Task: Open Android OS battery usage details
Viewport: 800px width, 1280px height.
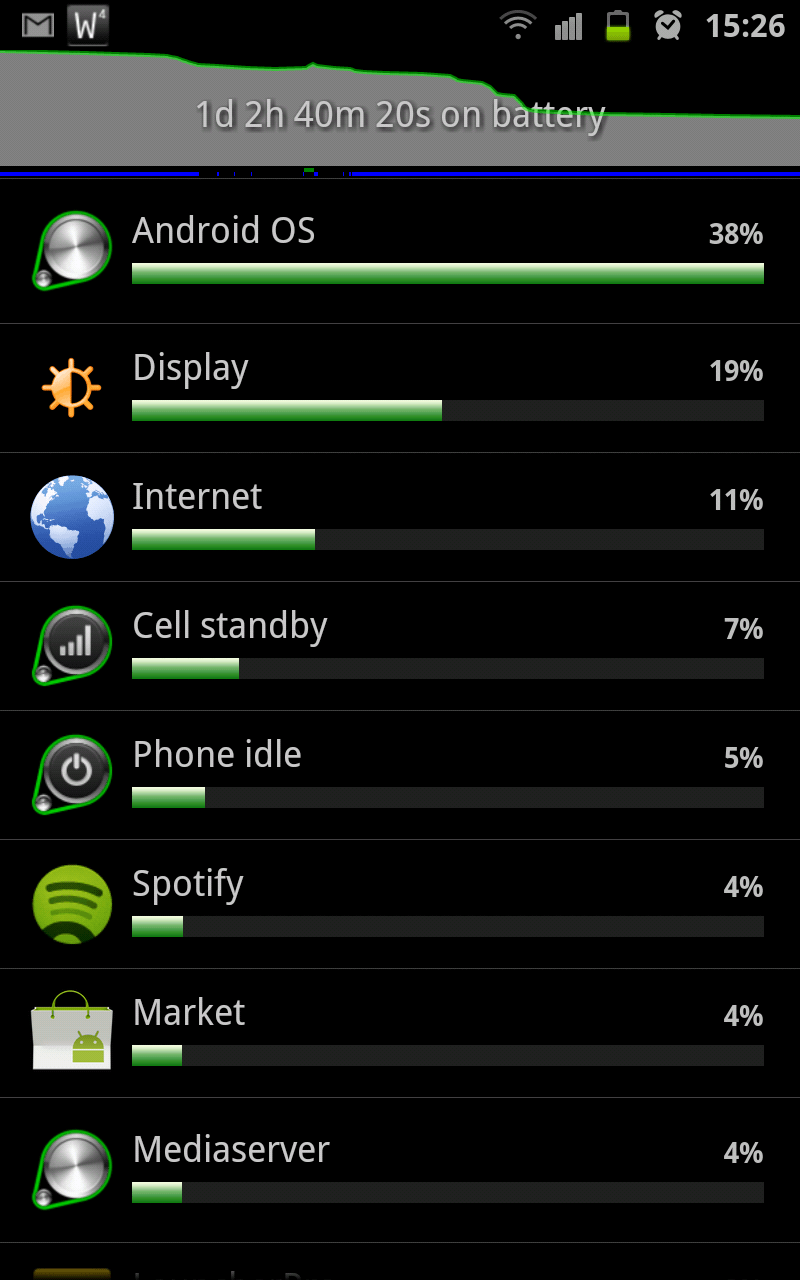Action: pos(400,252)
